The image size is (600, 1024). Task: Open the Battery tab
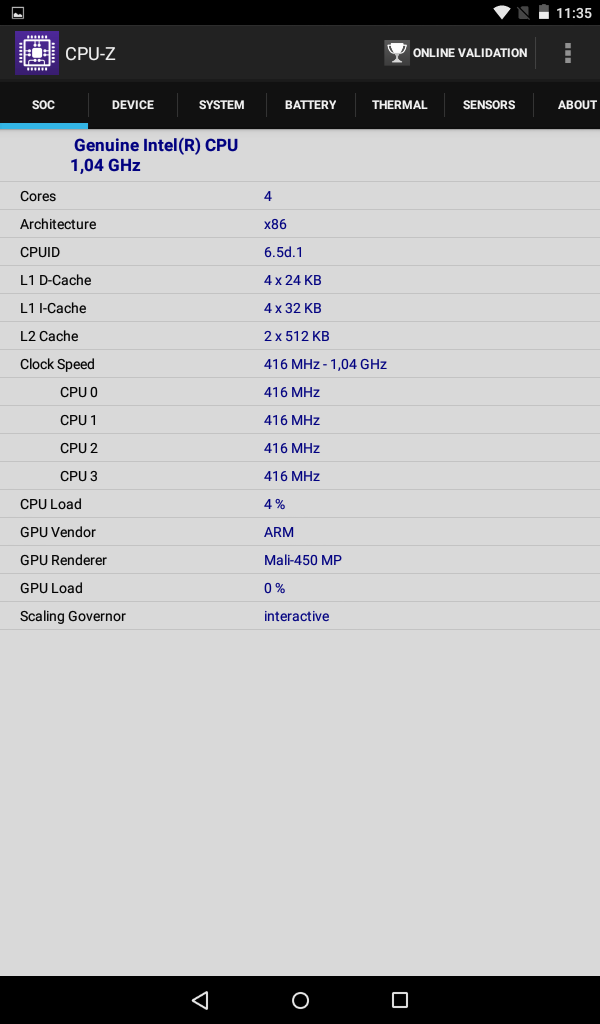(x=310, y=105)
